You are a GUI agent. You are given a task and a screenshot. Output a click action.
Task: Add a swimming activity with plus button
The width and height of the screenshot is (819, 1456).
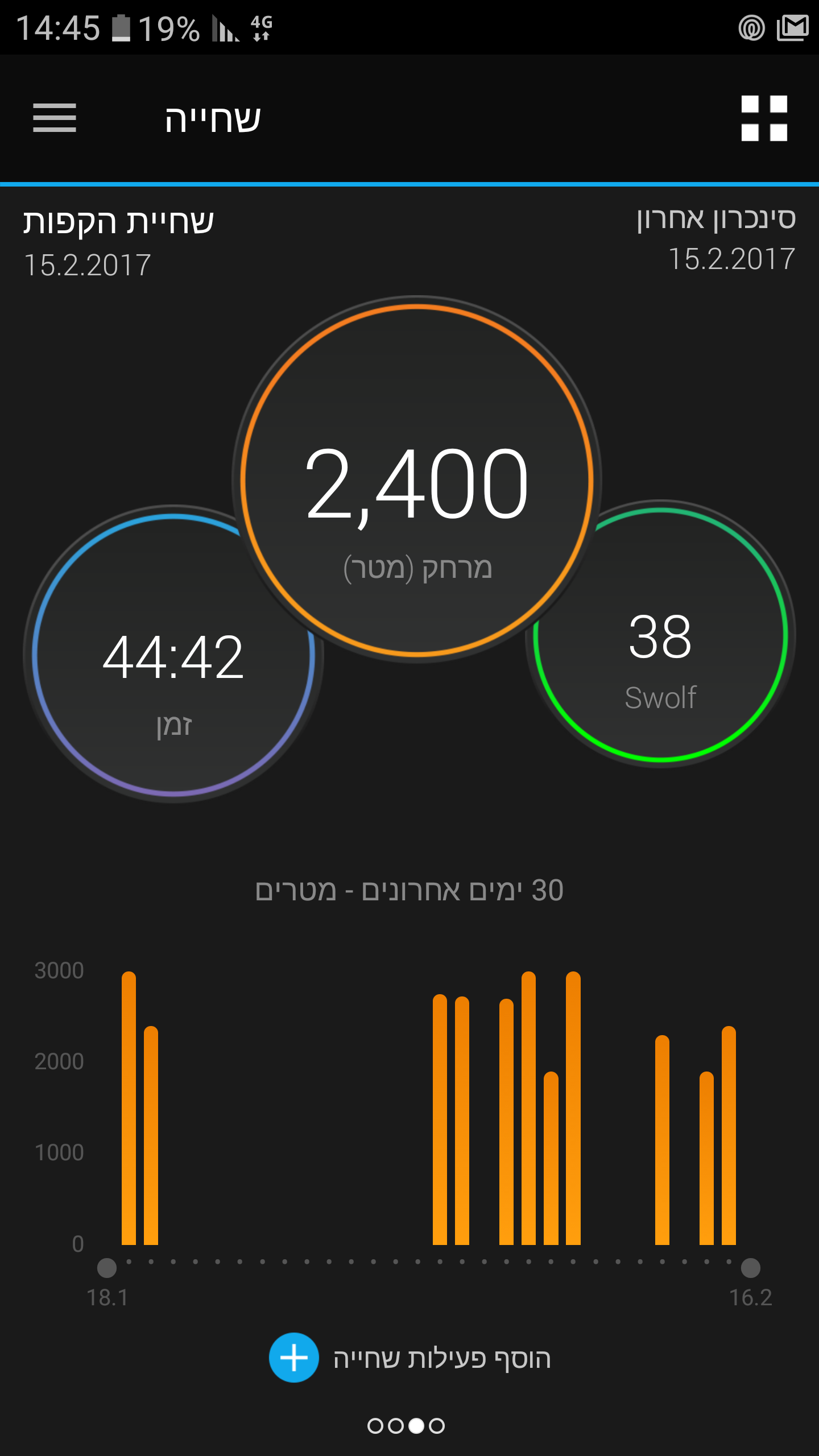pyautogui.click(x=294, y=1358)
